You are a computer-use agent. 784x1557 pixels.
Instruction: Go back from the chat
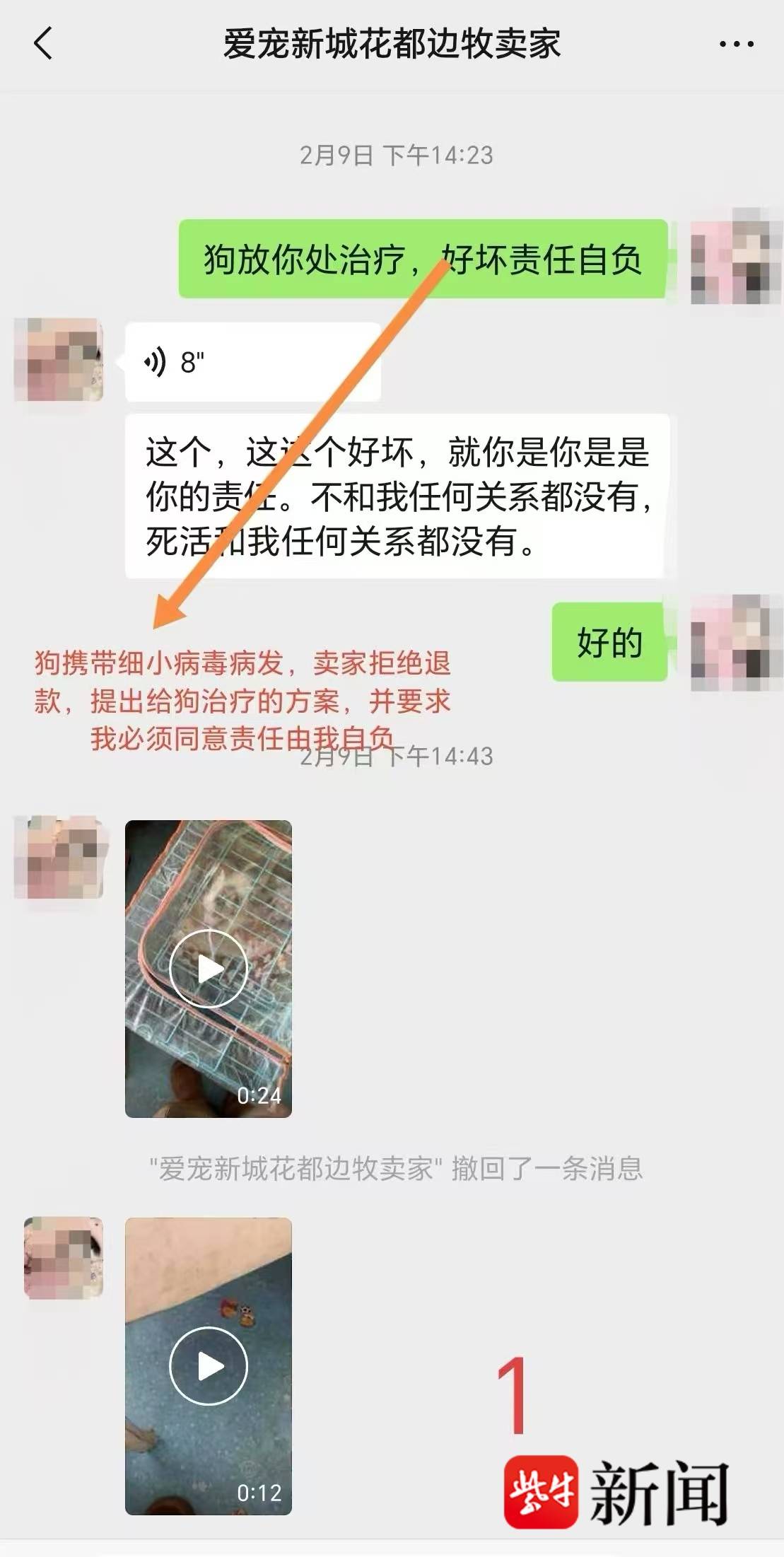pyautogui.click(x=44, y=44)
